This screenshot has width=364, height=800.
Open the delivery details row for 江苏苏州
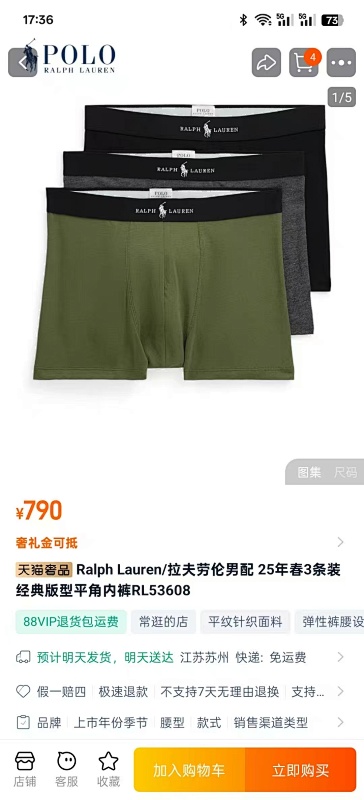tap(180, 657)
